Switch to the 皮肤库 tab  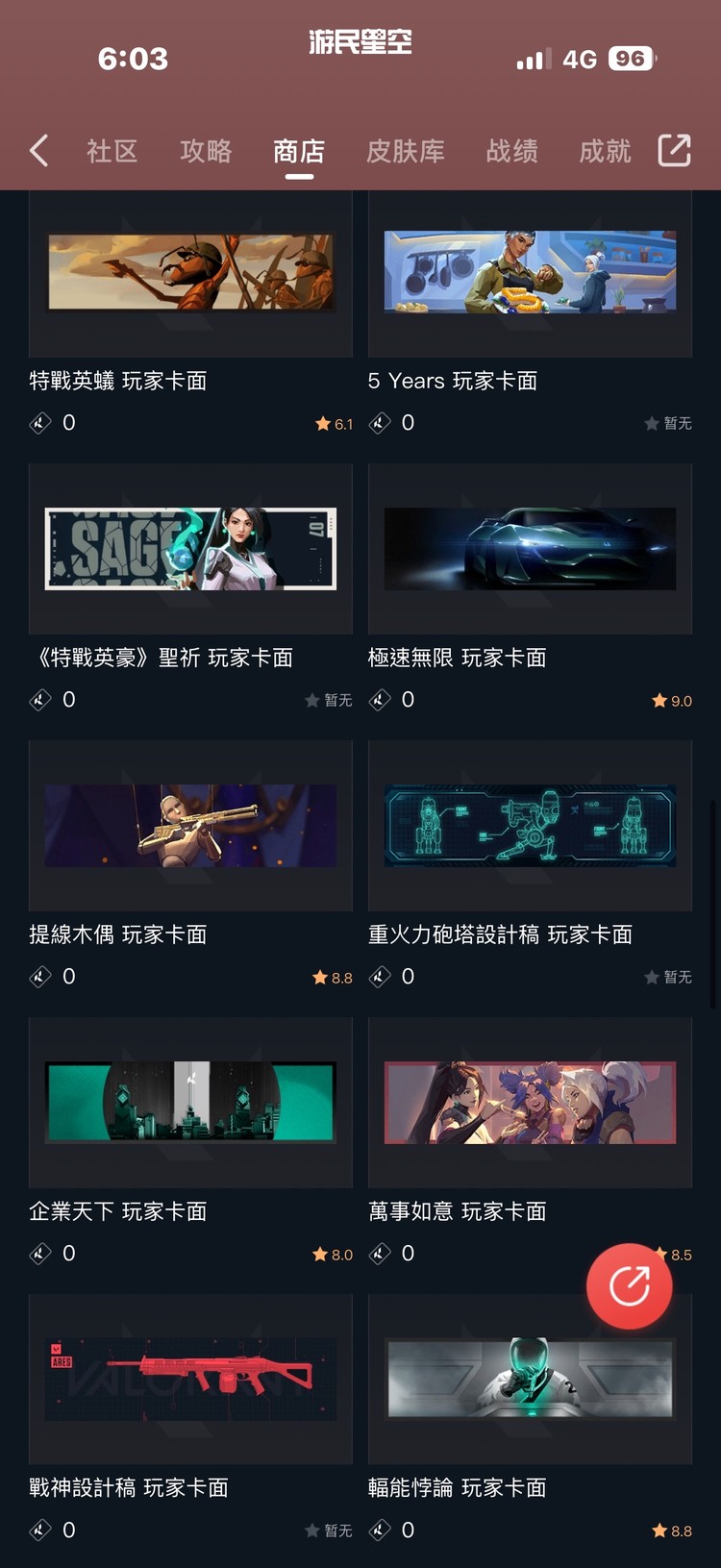click(405, 151)
